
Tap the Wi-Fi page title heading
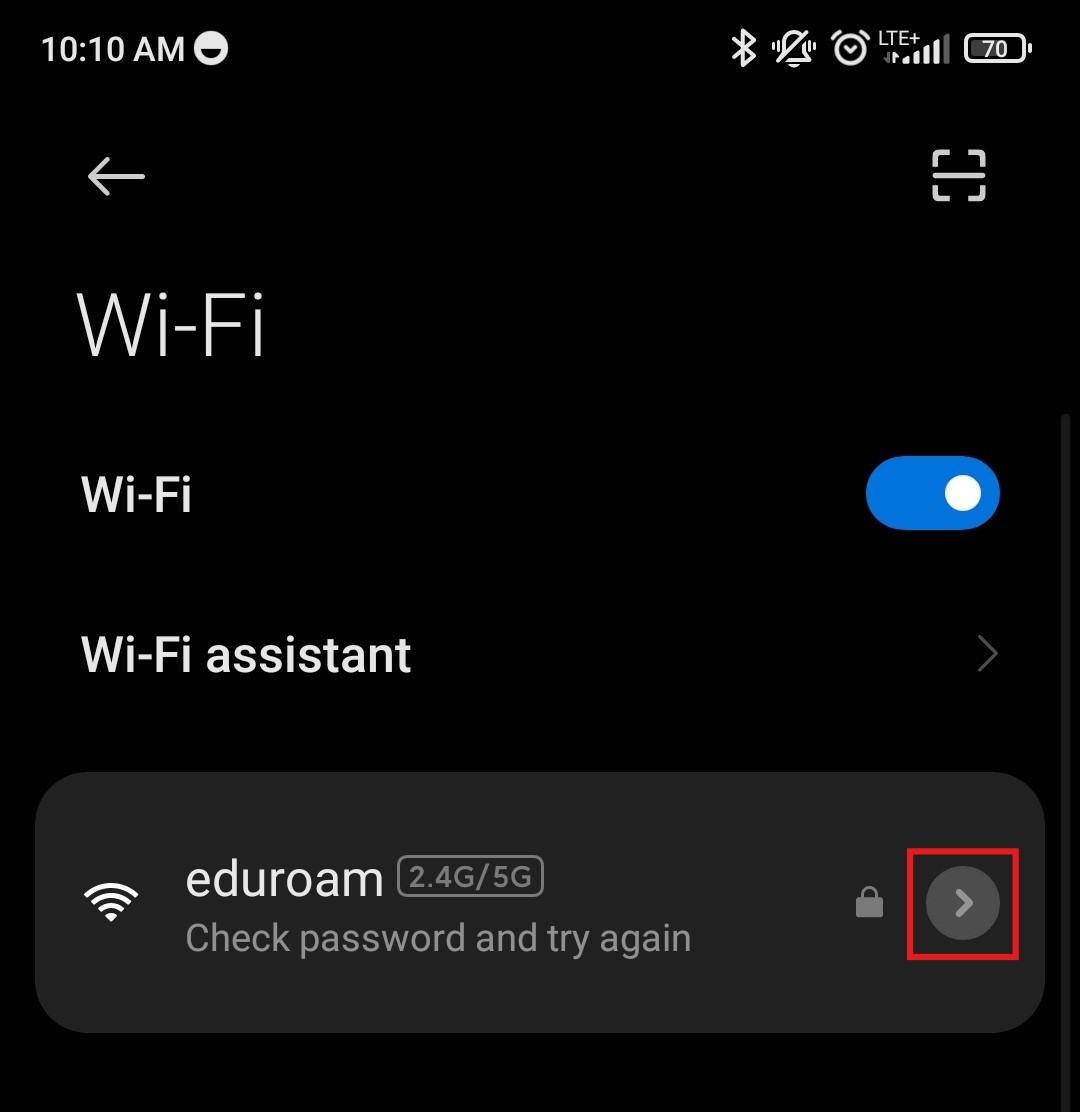point(170,324)
